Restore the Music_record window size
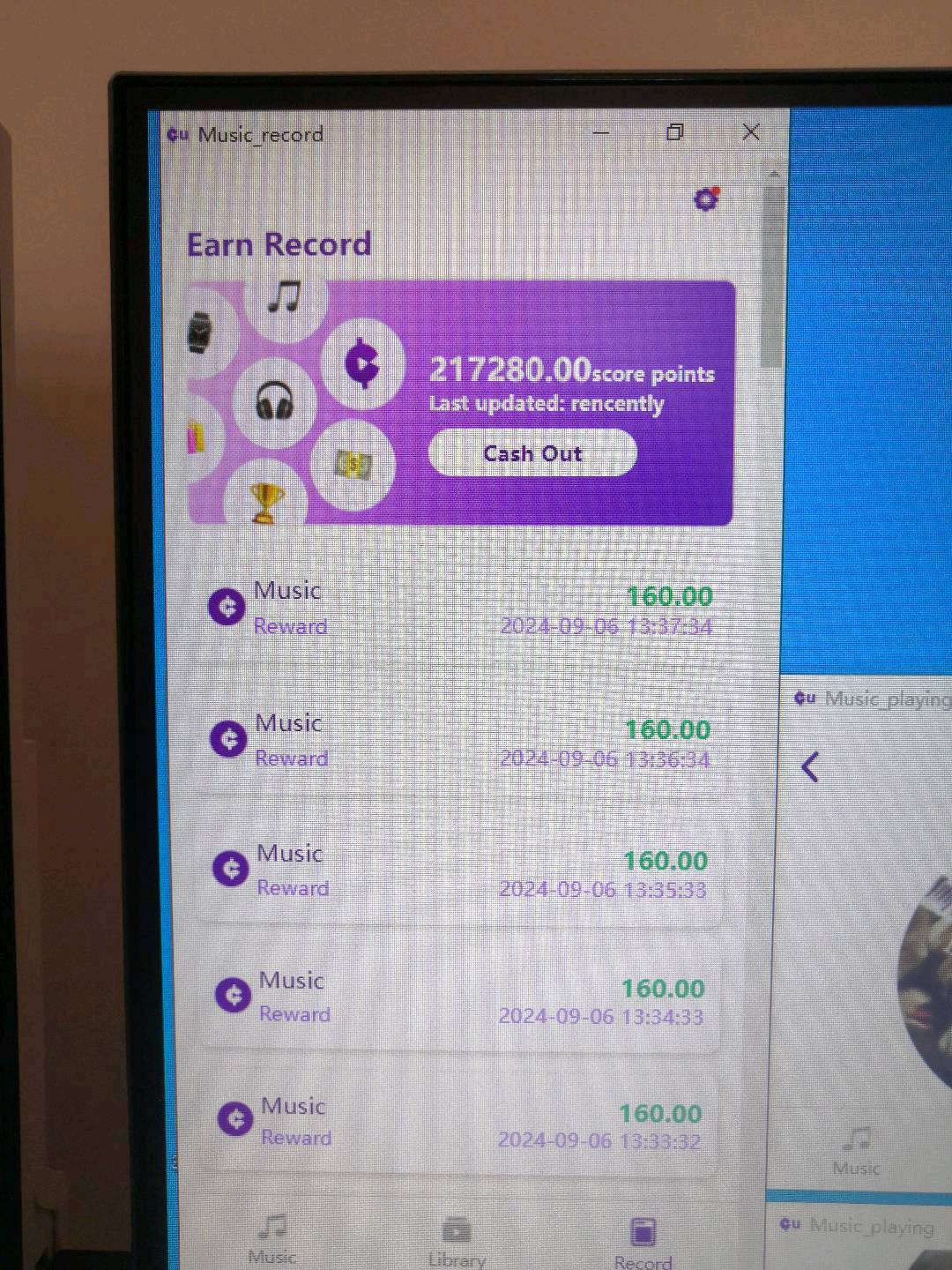The image size is (952, 1270). tap(675, 132)
